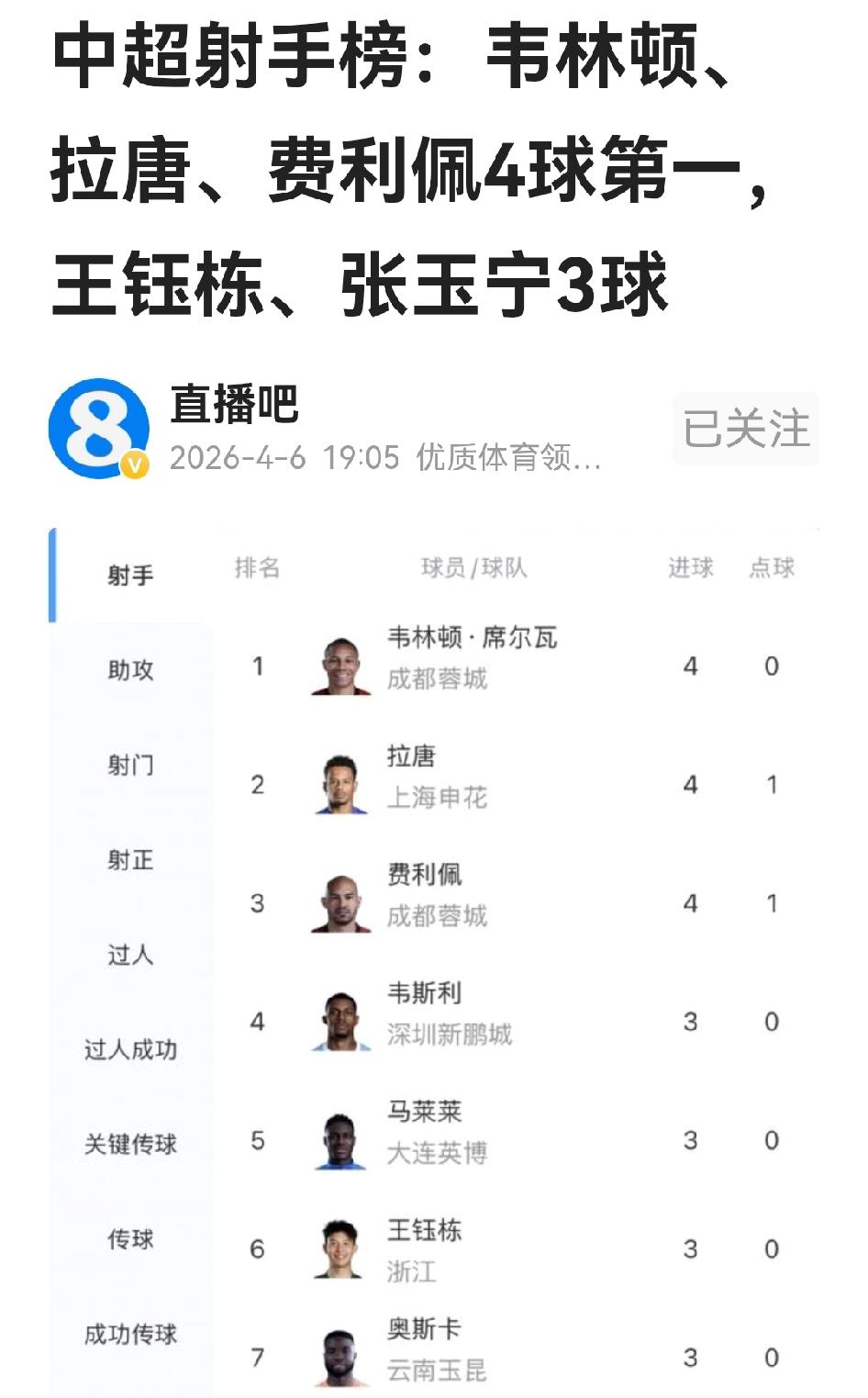
Task: Click the 已关注 follow button
Action: pyautogui.click(x=745, y=427)
